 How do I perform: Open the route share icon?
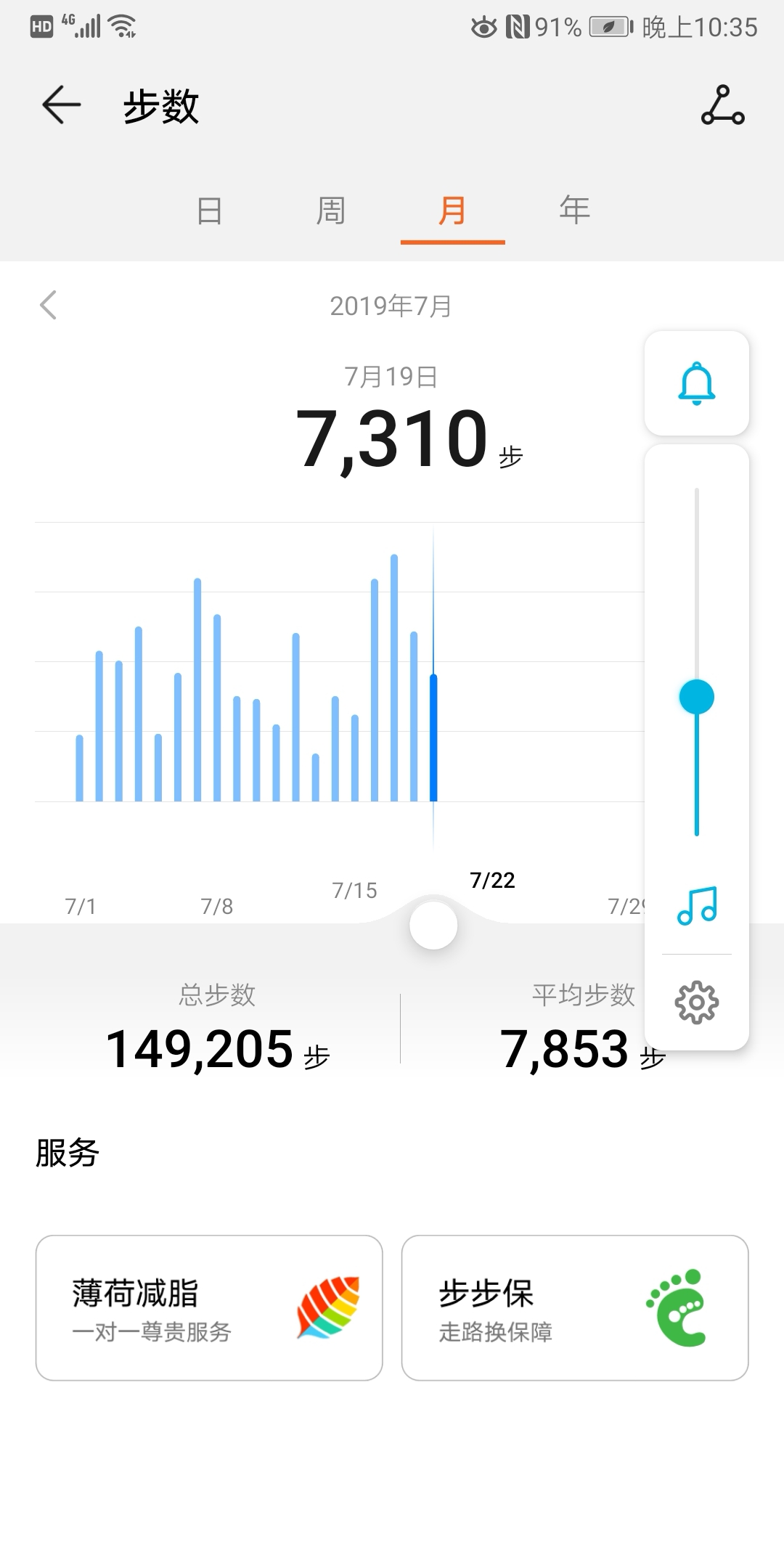[722, 106]
